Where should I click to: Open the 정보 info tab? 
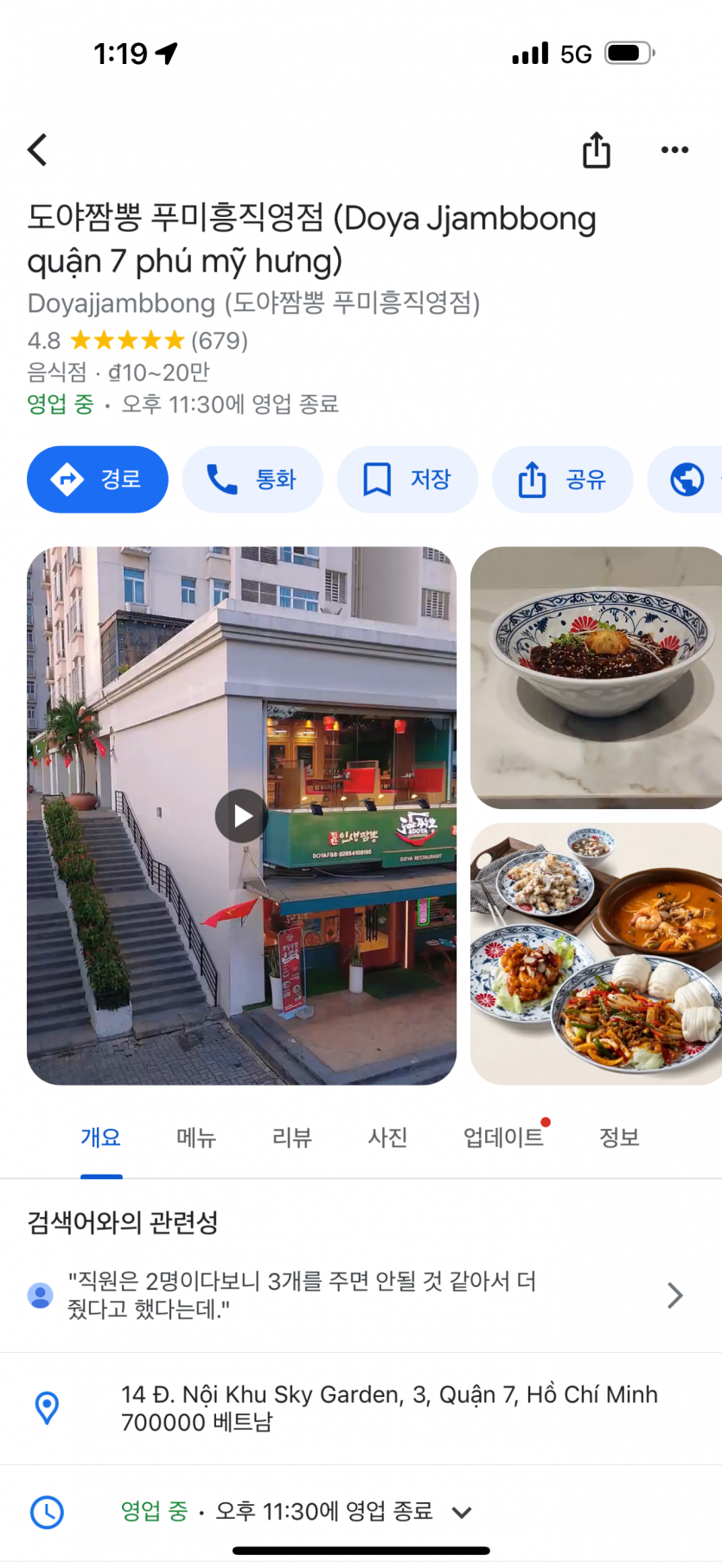tap(619, 1138)
